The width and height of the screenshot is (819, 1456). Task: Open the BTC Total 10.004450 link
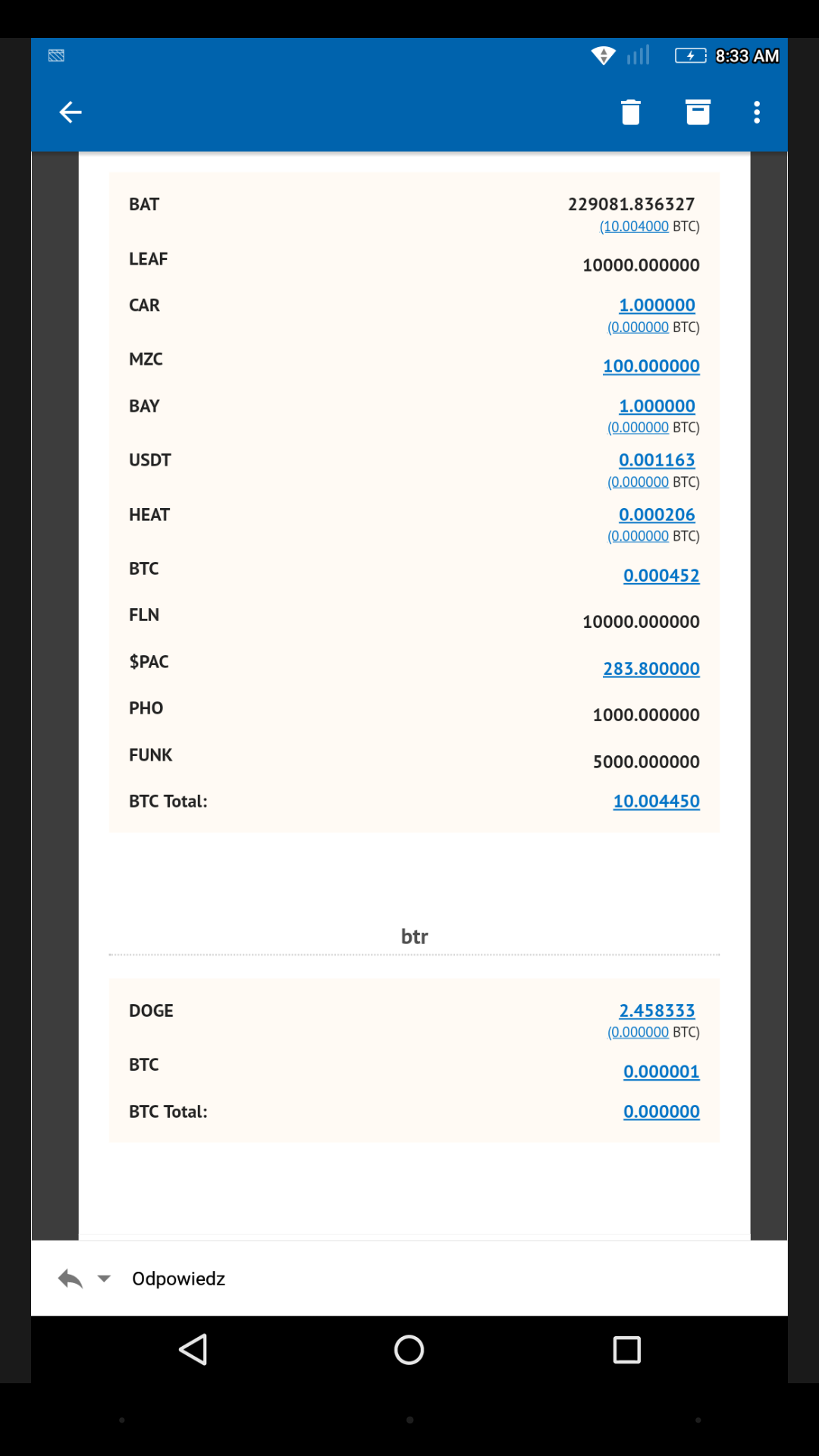656,802
